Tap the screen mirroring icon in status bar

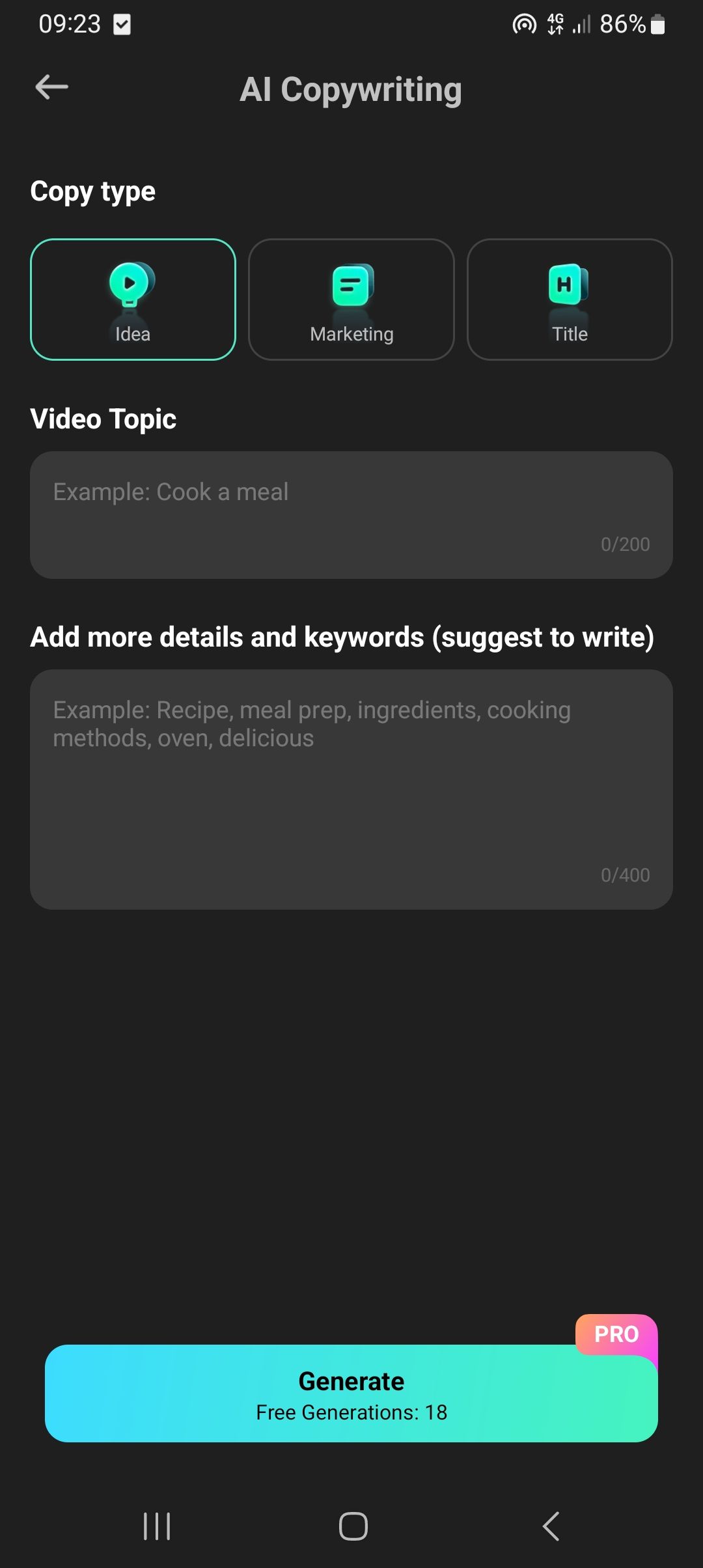(523, 25)
